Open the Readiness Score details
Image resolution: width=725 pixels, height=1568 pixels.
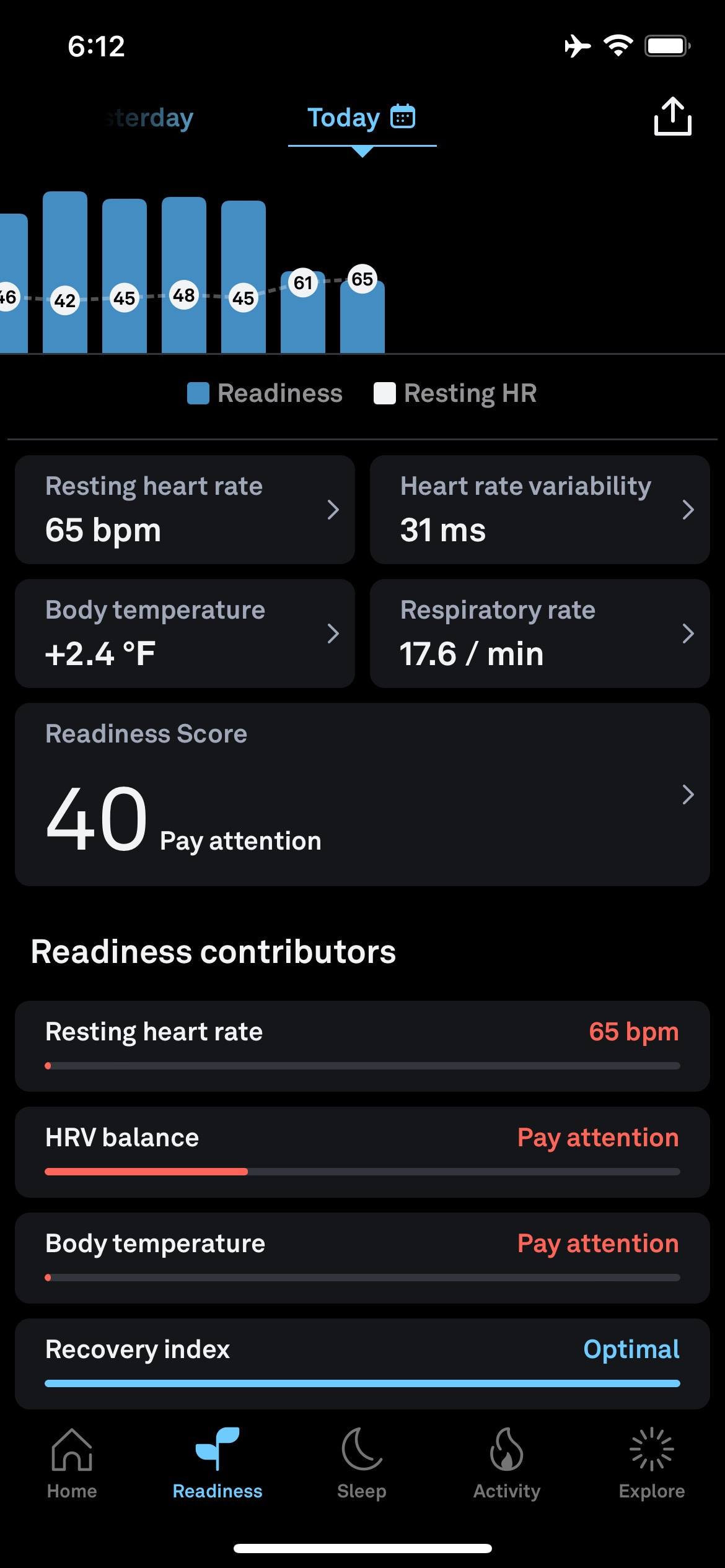pos(362,795)
